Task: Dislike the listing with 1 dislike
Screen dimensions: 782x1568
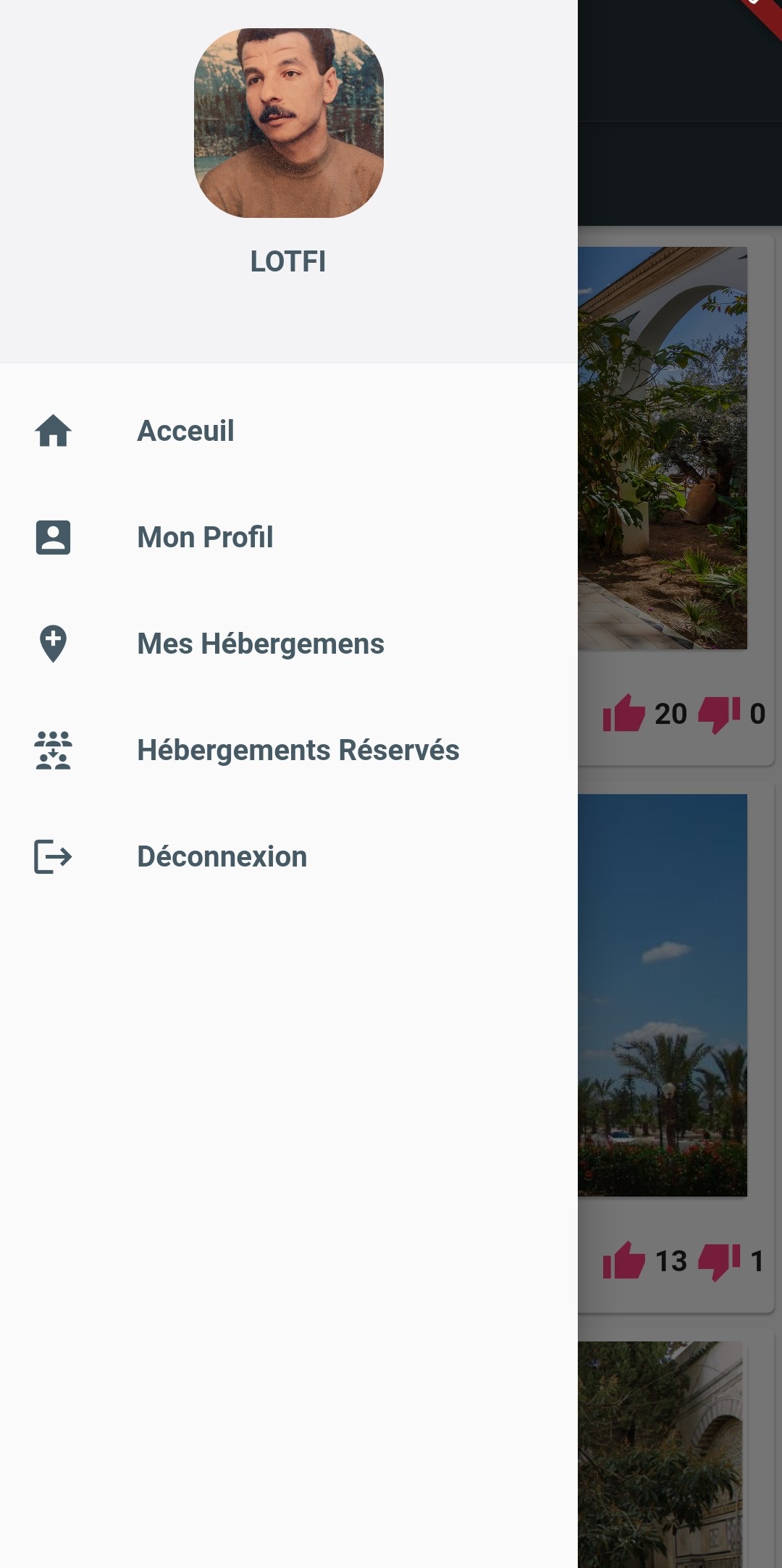Action: point(718,1263)
